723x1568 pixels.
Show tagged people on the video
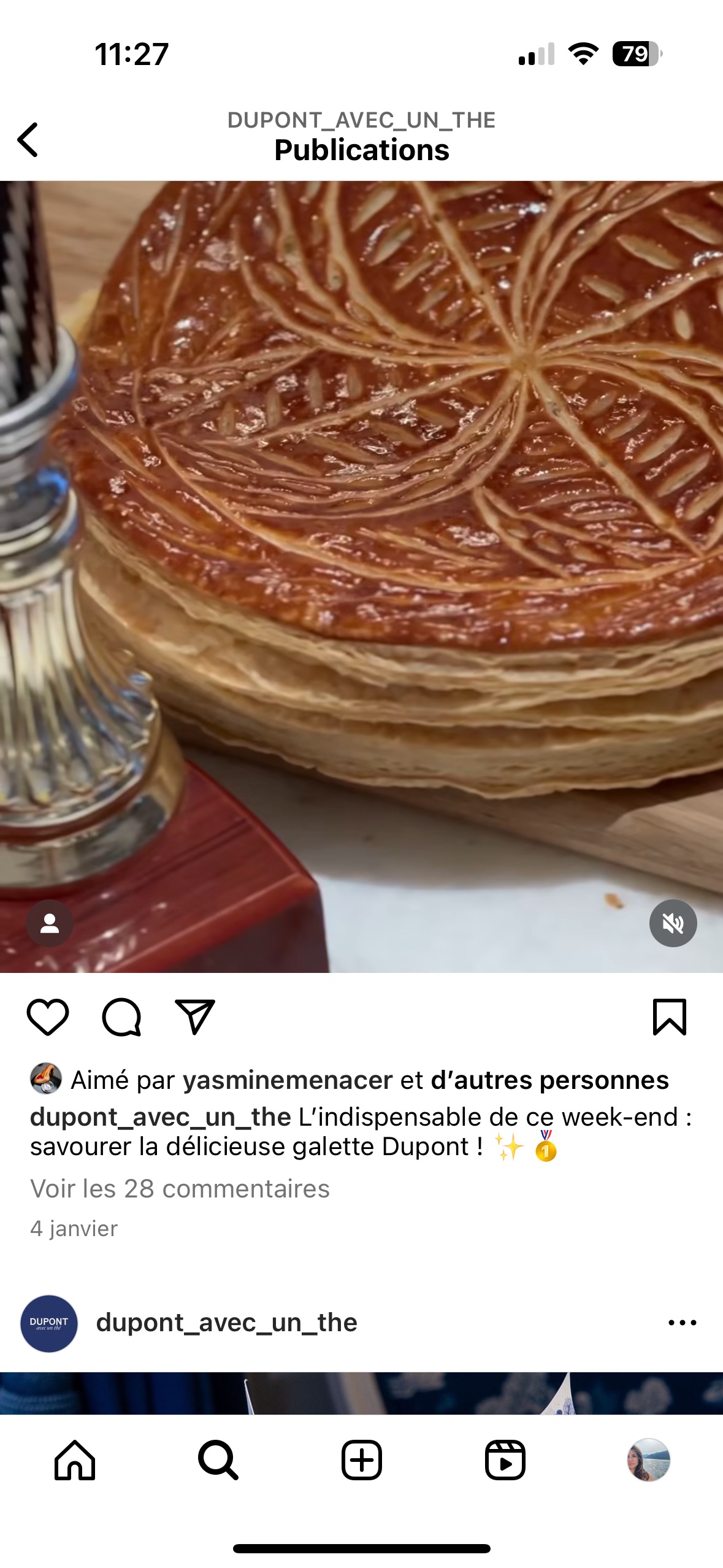(50, 923)
